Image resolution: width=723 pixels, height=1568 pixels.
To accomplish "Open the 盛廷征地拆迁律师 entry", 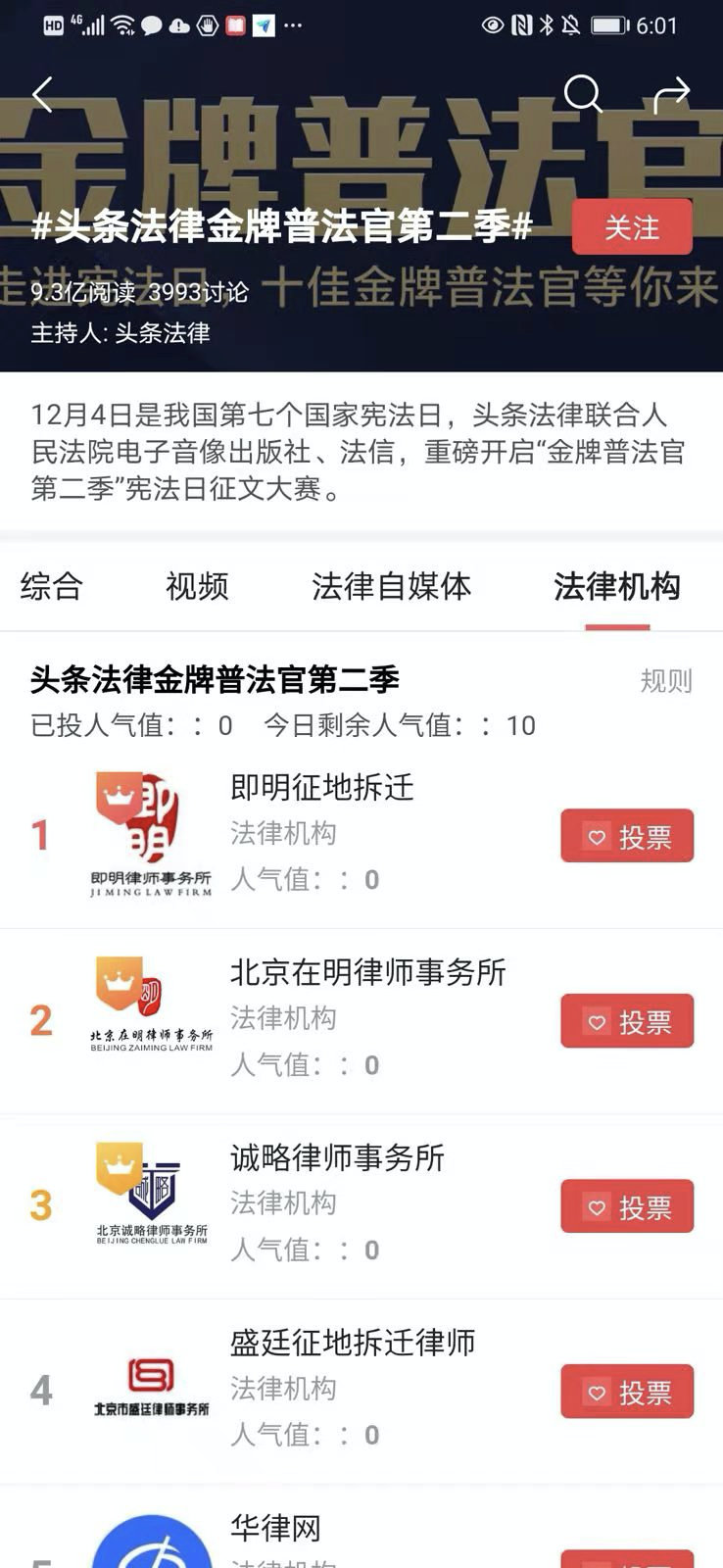I will pos(353,1343).
